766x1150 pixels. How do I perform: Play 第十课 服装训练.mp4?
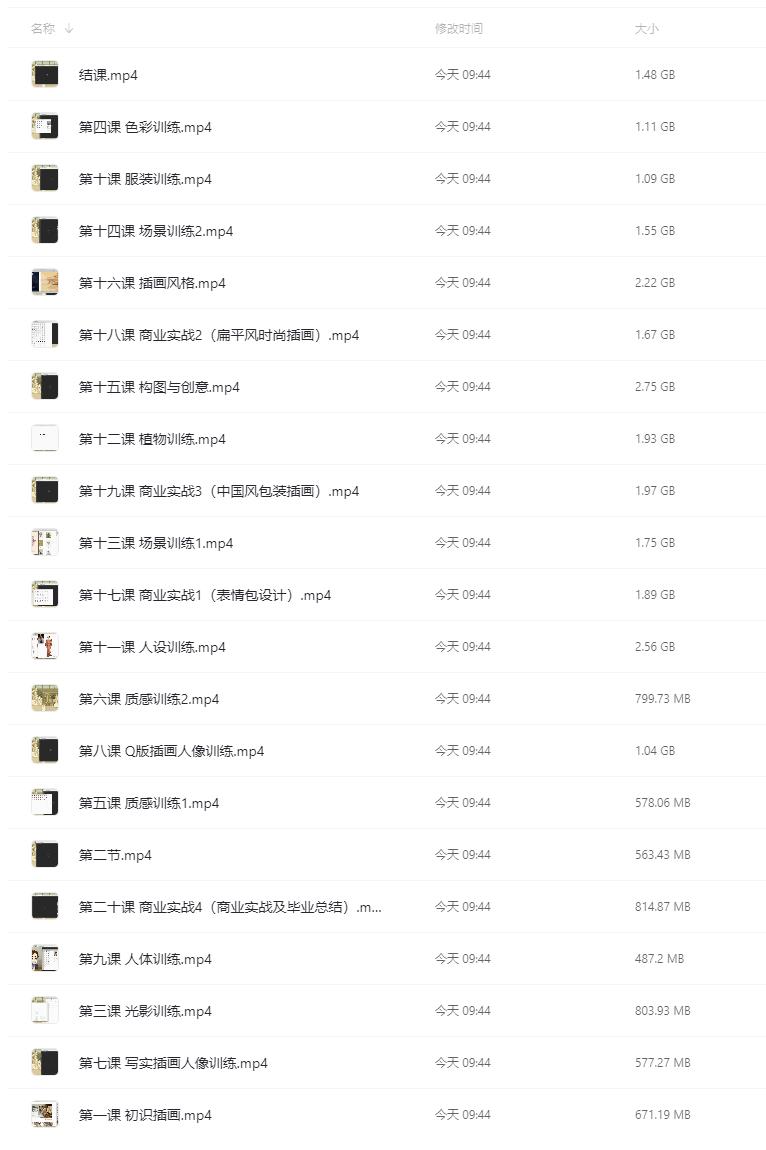(145, 179)
